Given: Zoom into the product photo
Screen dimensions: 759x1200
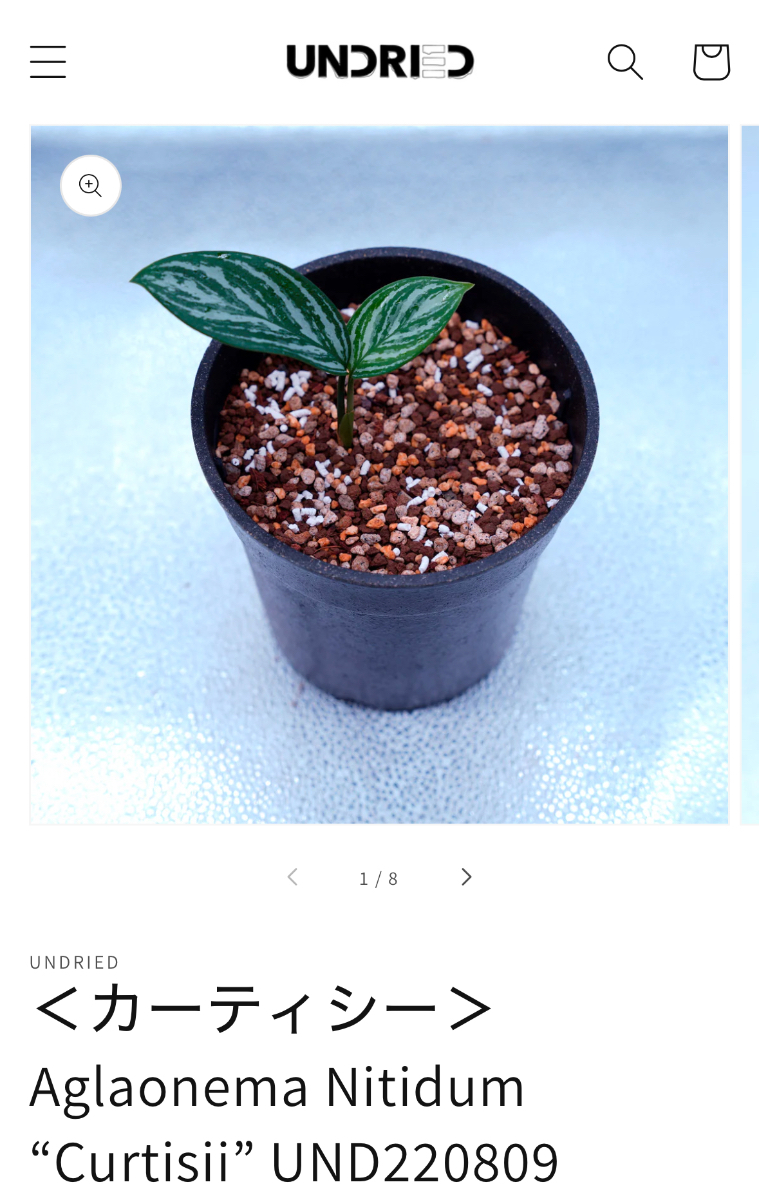Looking at the screenshot, I should pyautogui.click(x=91, y=186).
